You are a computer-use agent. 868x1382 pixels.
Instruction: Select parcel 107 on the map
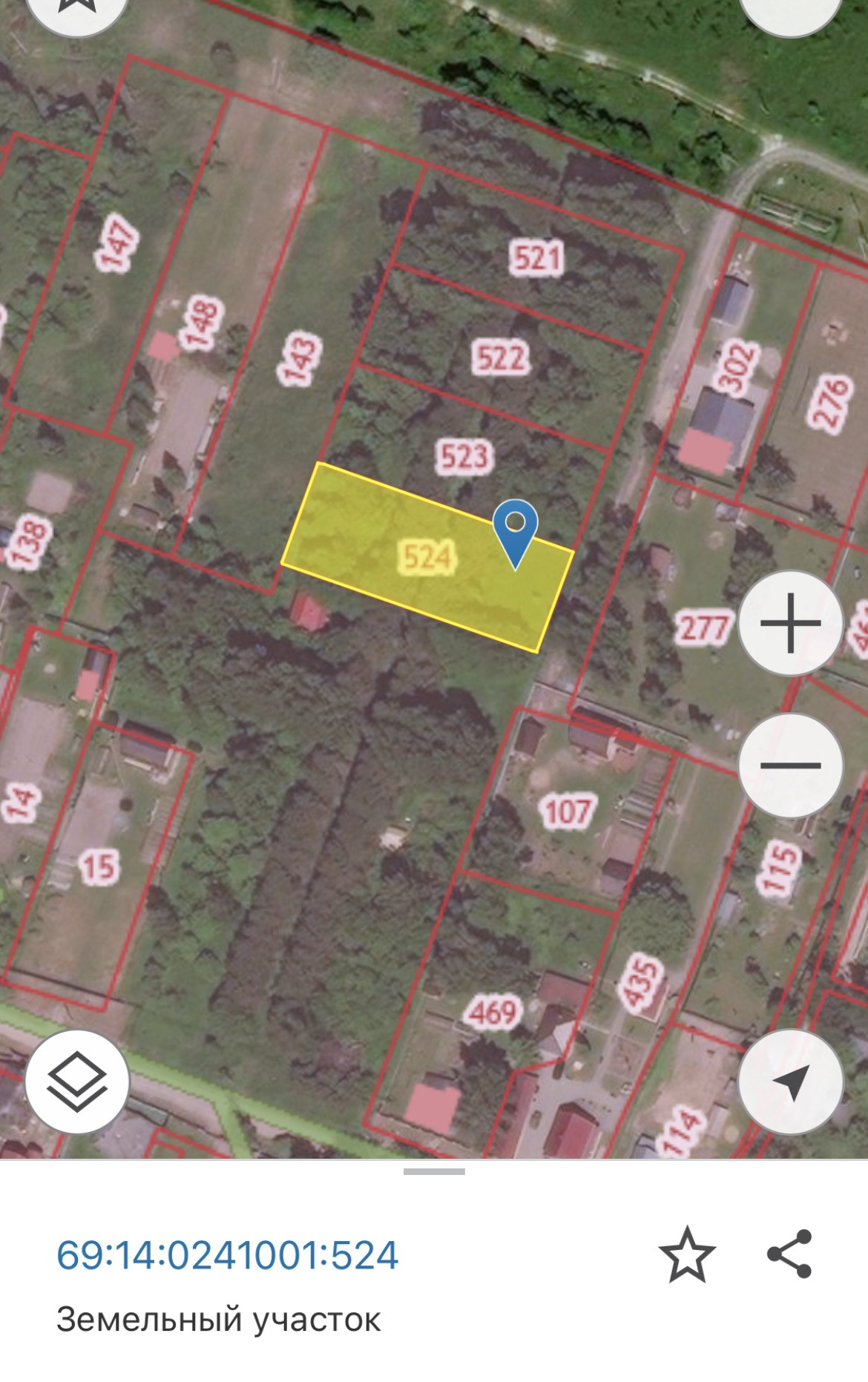point(568,811)
